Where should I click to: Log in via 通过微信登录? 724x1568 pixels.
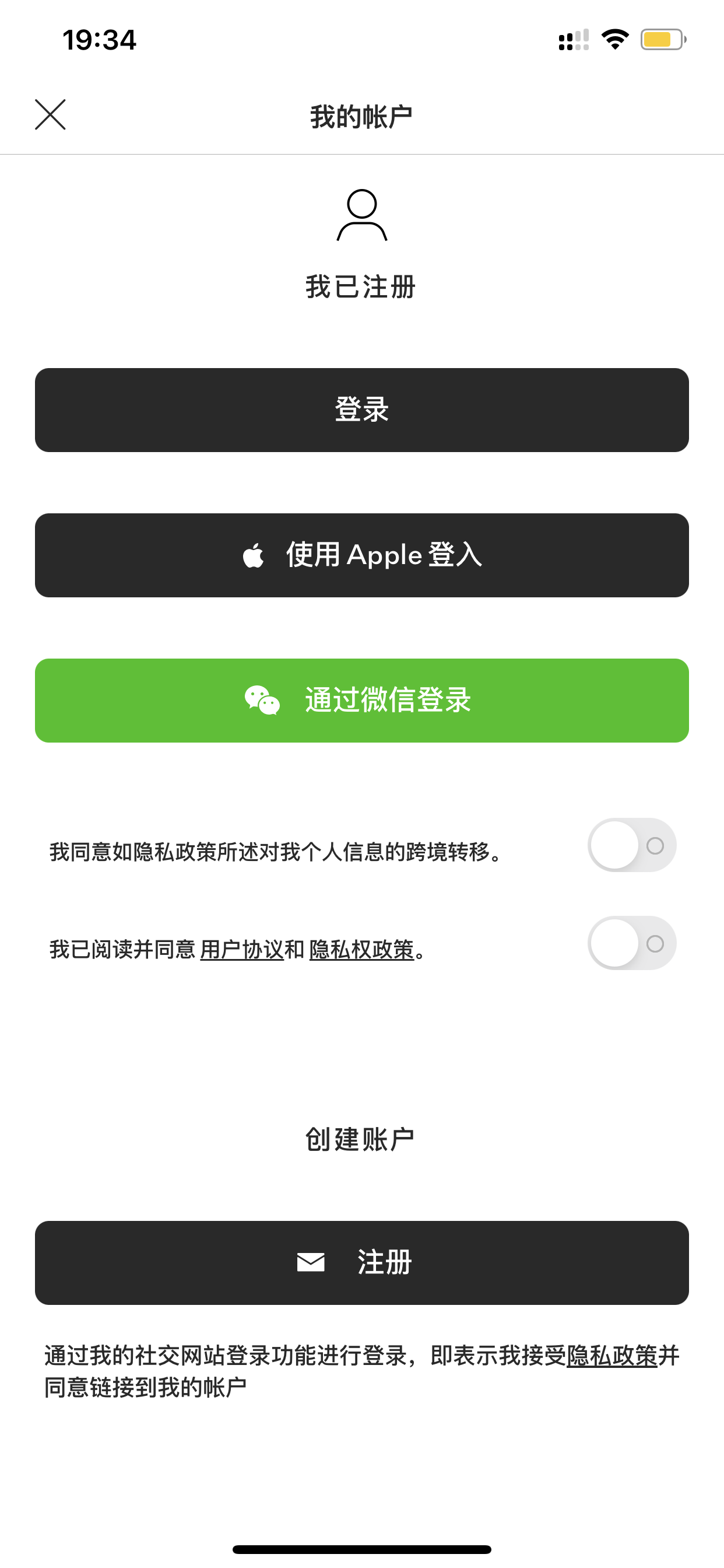click(x=361, y=700)
